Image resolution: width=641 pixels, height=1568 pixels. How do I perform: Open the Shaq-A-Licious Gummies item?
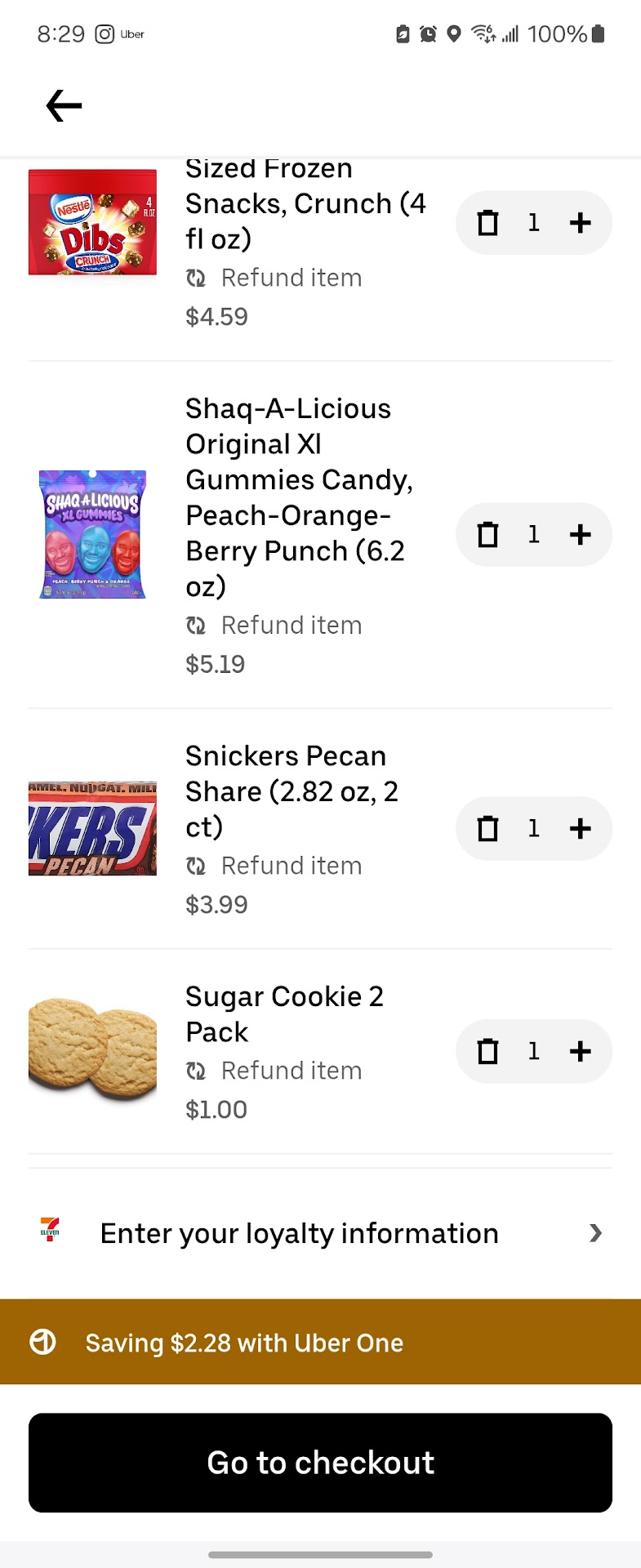(298, 497)
